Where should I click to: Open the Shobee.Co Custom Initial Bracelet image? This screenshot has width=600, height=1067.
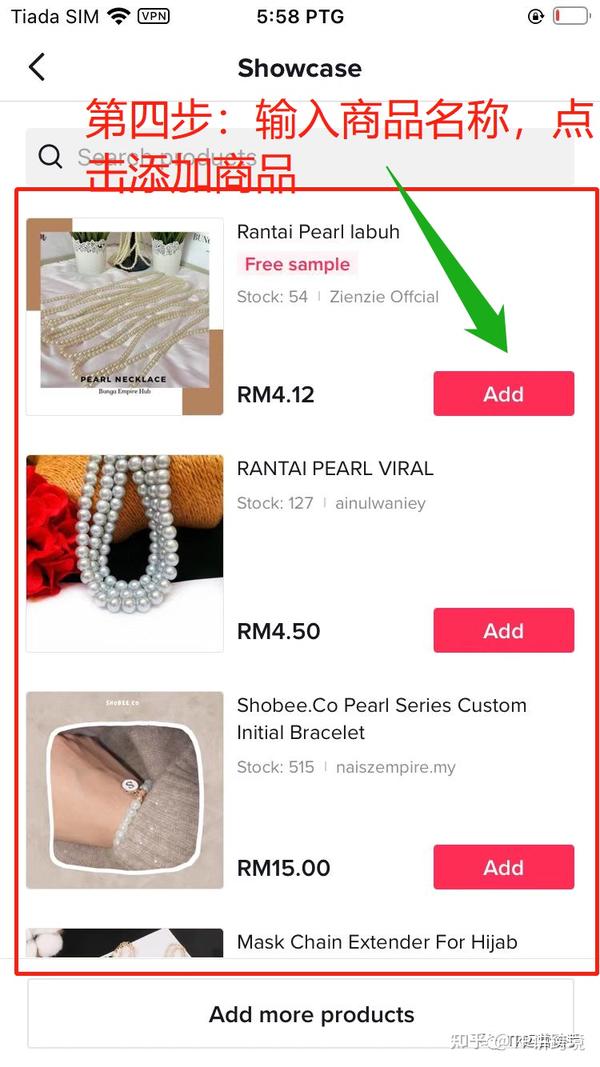tap(125, 790)
